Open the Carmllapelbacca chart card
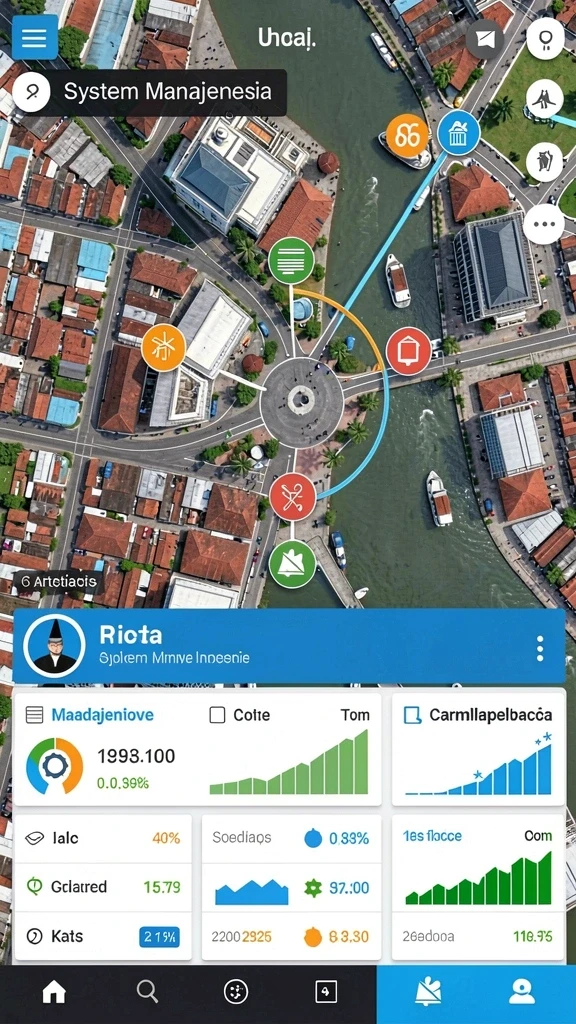 [478, 749]
